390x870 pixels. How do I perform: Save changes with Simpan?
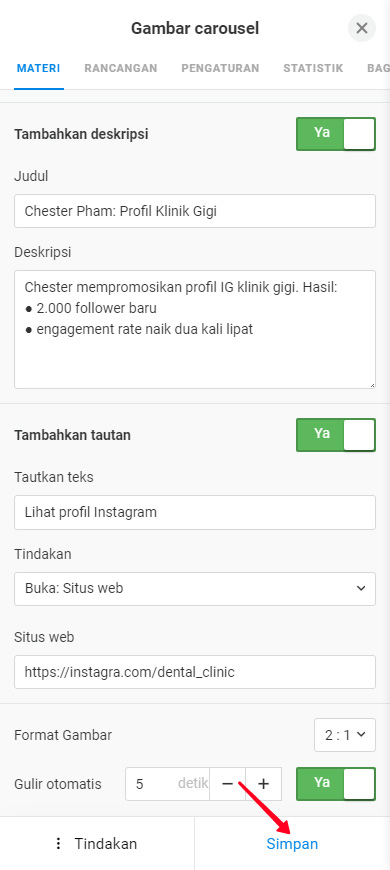292,843
